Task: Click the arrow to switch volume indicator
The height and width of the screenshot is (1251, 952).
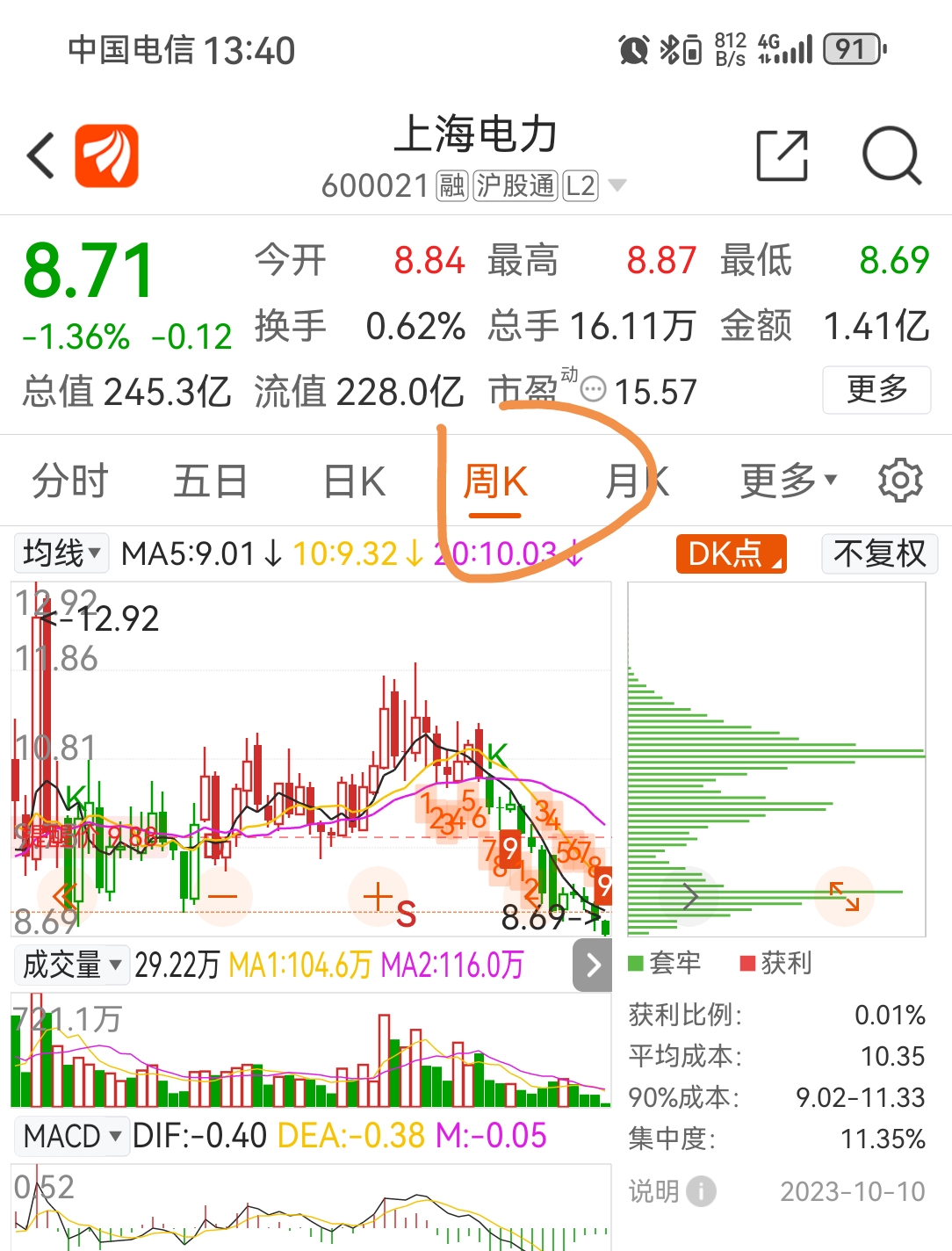Action: pos(592,964)
